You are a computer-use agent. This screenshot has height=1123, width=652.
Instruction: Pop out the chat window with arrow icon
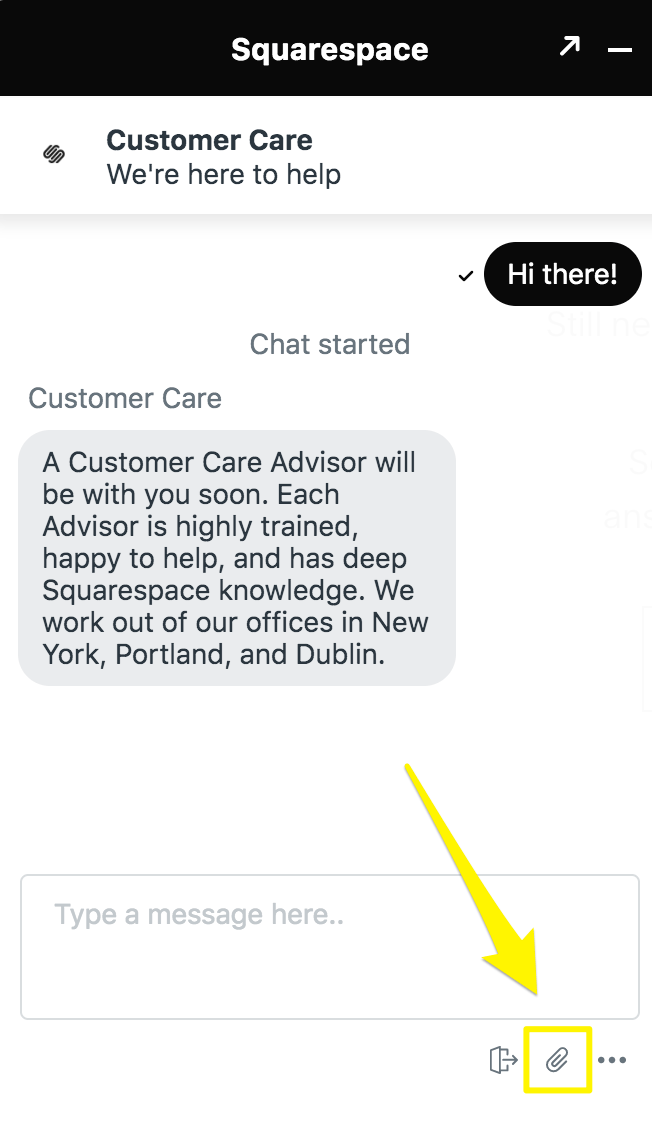[x=570, y=48]
